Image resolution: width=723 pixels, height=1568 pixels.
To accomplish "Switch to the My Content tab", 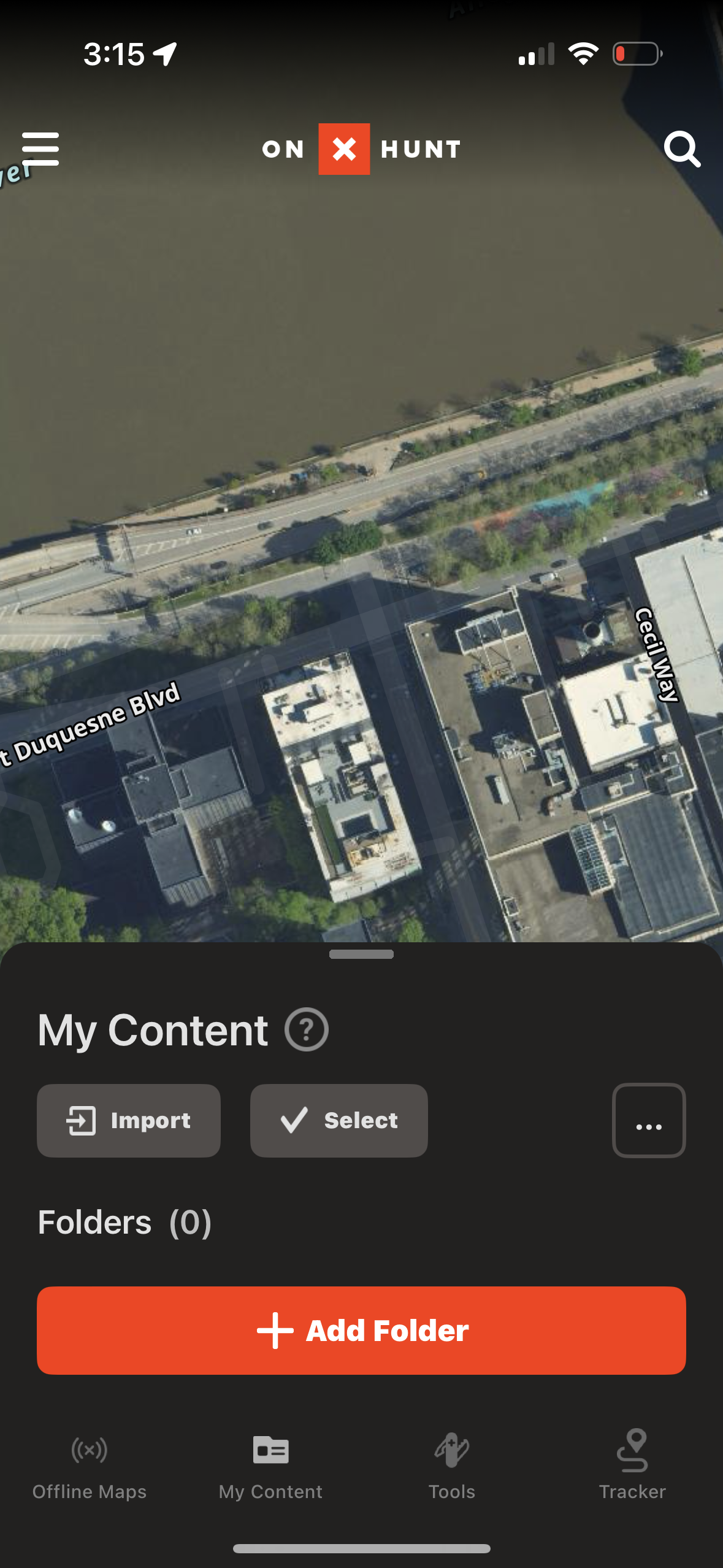I will point(270,1472).
